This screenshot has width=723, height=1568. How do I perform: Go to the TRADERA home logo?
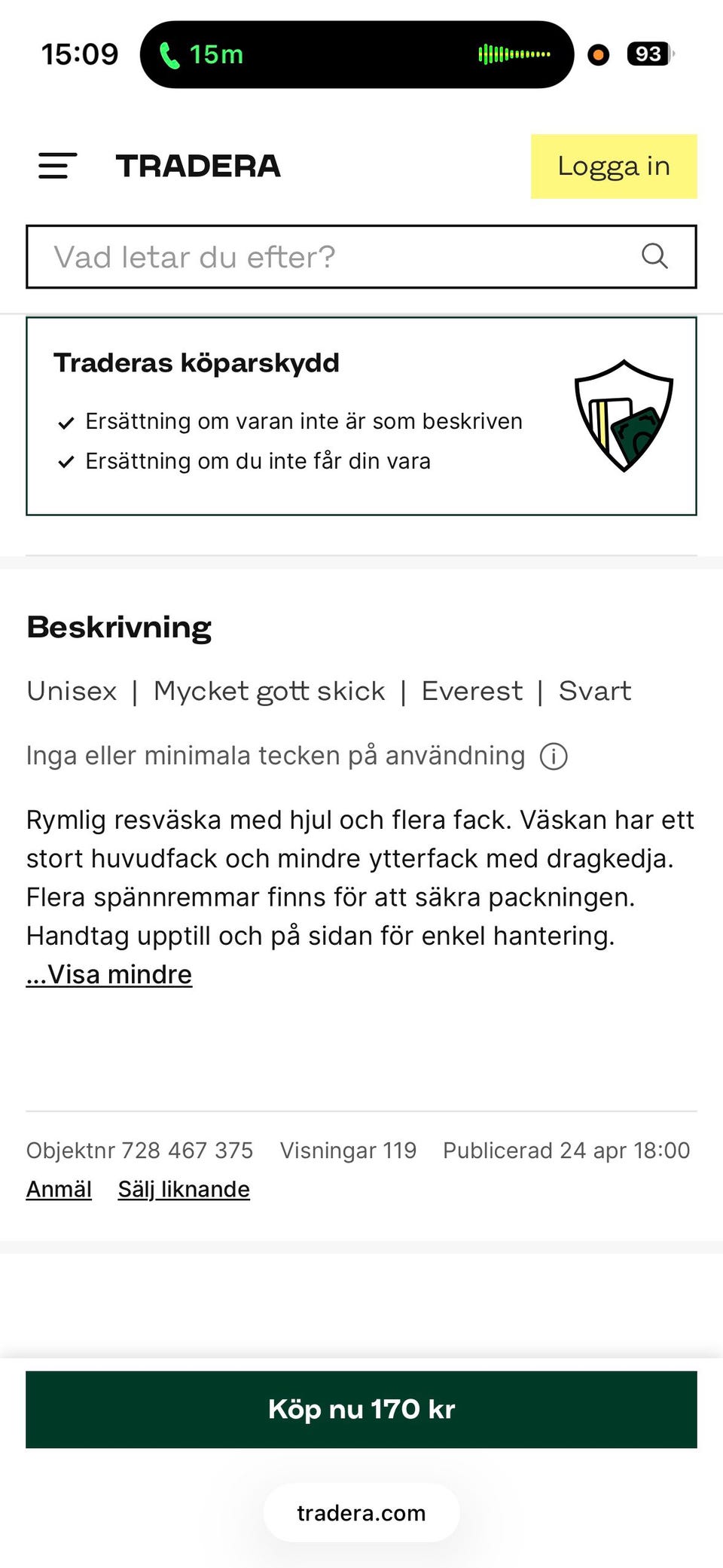tap(198, 166)
